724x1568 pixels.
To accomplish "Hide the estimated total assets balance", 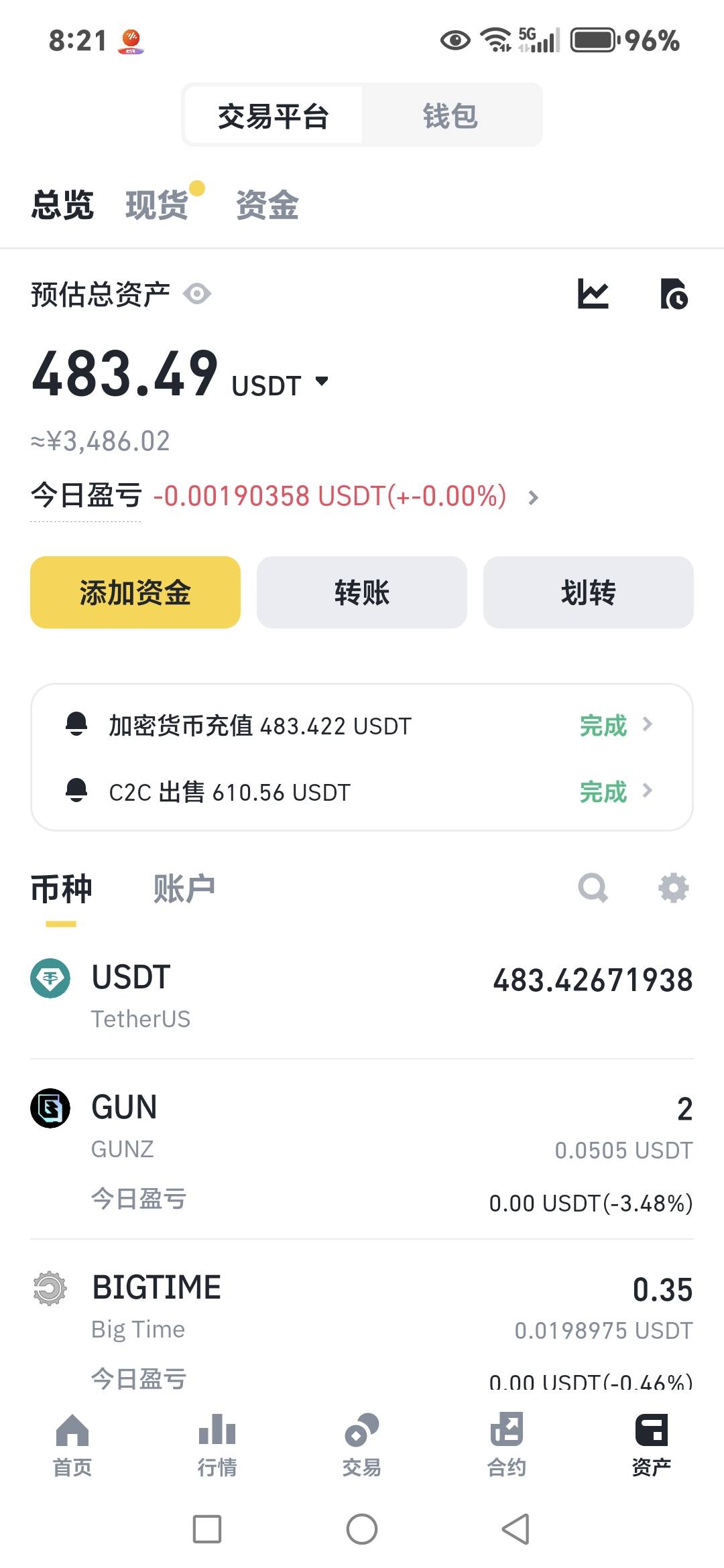I will 198,293.
